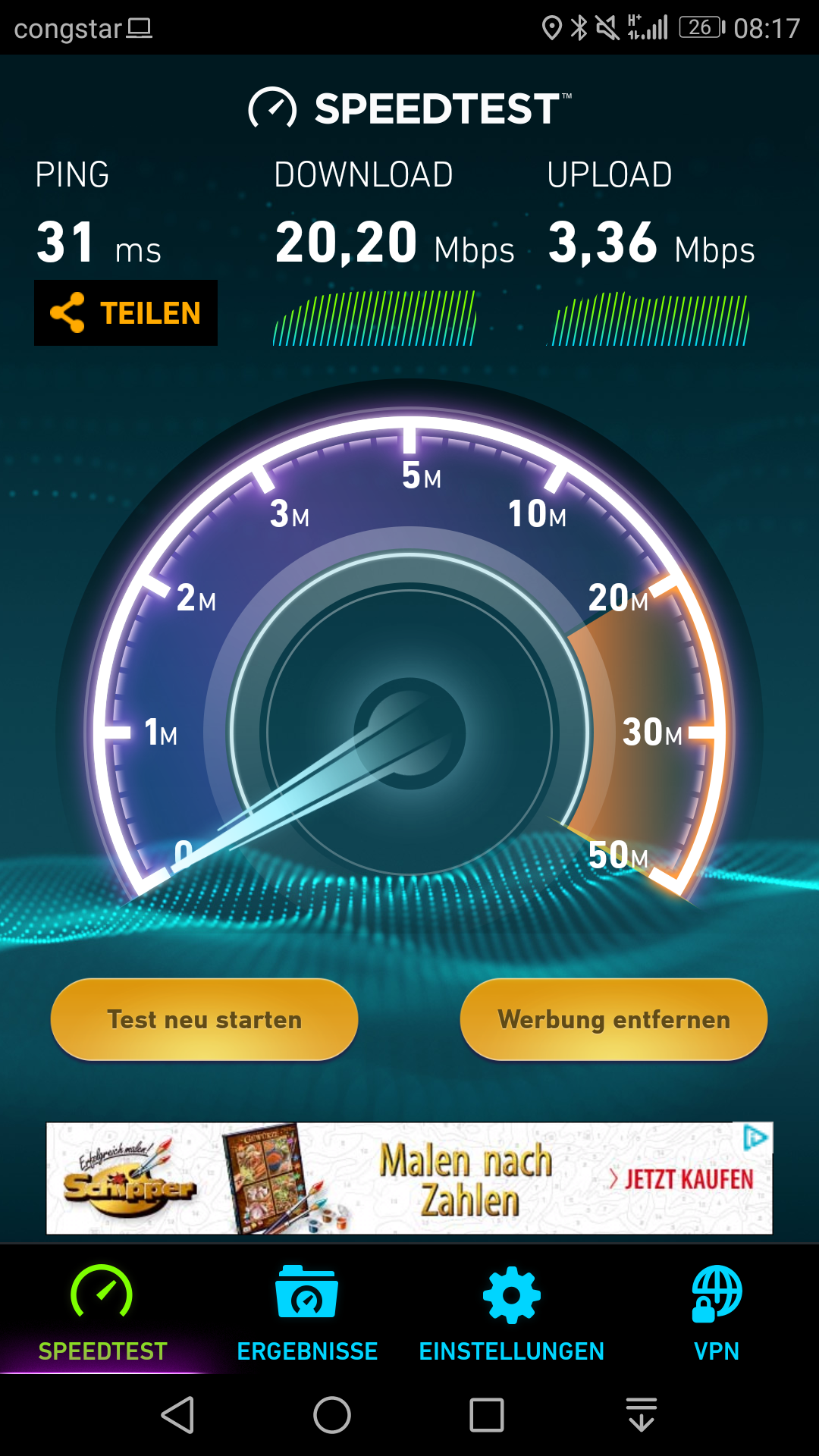Restart with Test neu starten
This screenshot has width=819, height=1456.
[x=204, y=1019]
